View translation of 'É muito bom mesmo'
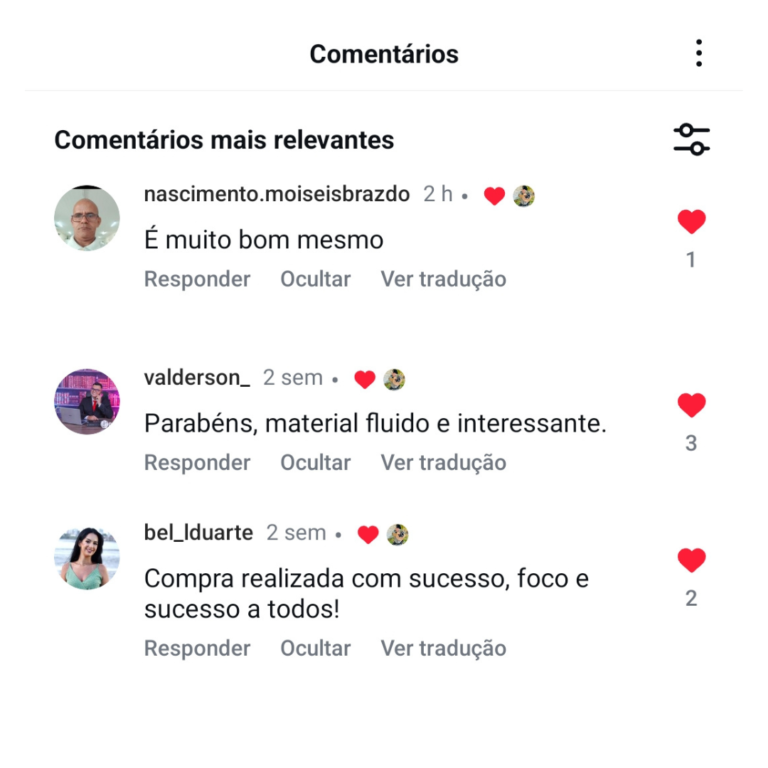This screenshot has width=768, height=768. pos(443,279)
